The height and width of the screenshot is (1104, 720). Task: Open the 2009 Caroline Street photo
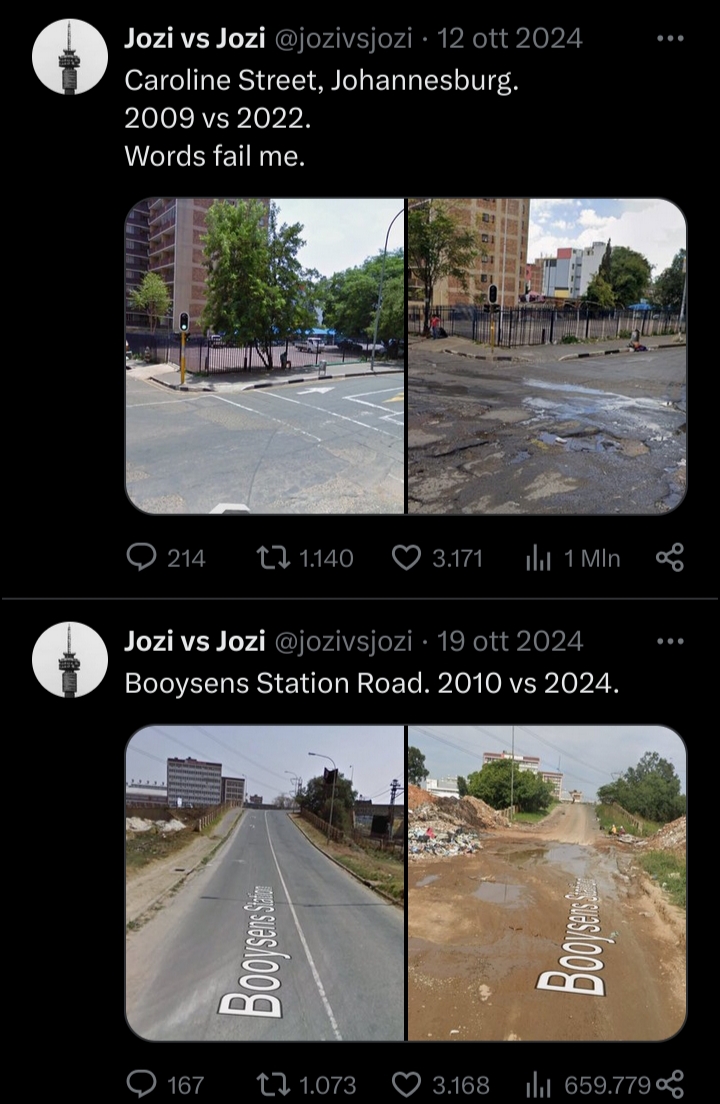pyautogui.click(x=265, y=356)
